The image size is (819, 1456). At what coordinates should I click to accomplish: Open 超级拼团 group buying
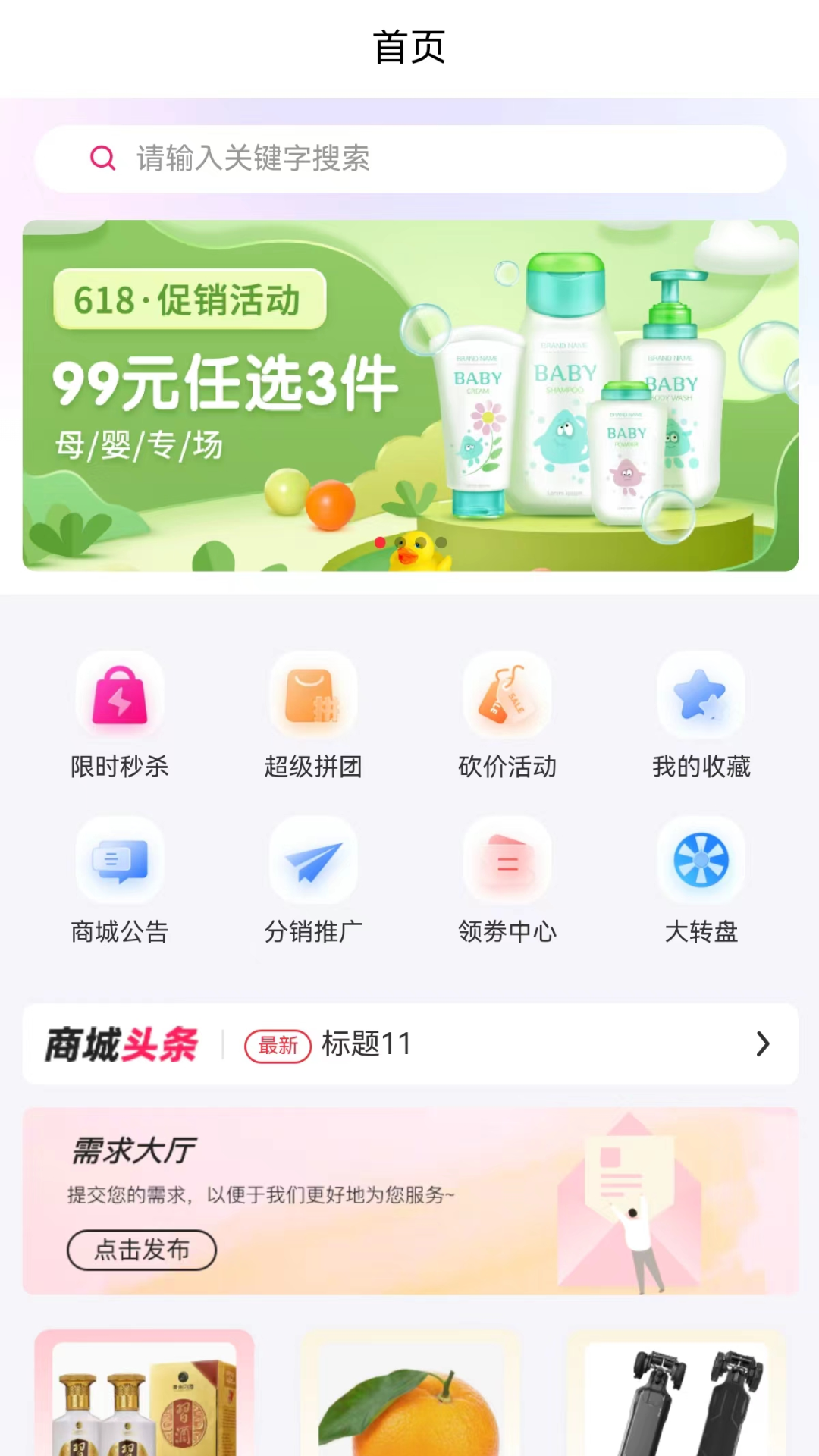pos(313,717)
